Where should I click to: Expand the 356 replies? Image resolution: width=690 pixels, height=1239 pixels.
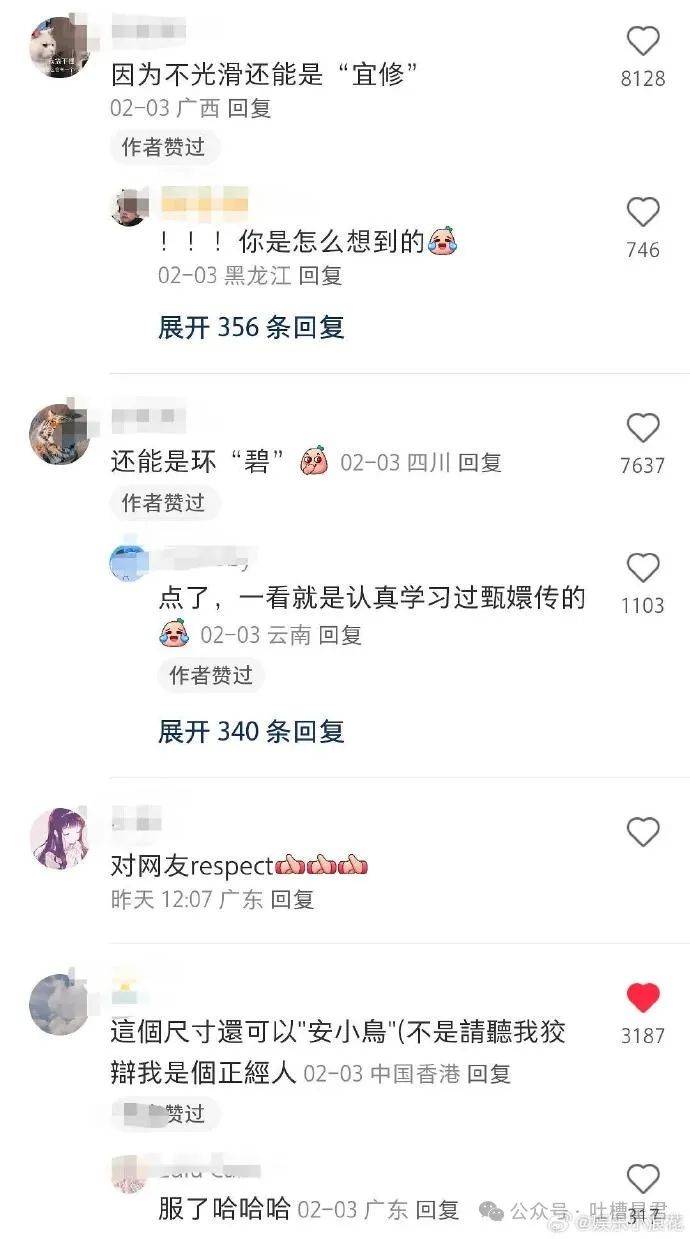click(x=251, y=327)
